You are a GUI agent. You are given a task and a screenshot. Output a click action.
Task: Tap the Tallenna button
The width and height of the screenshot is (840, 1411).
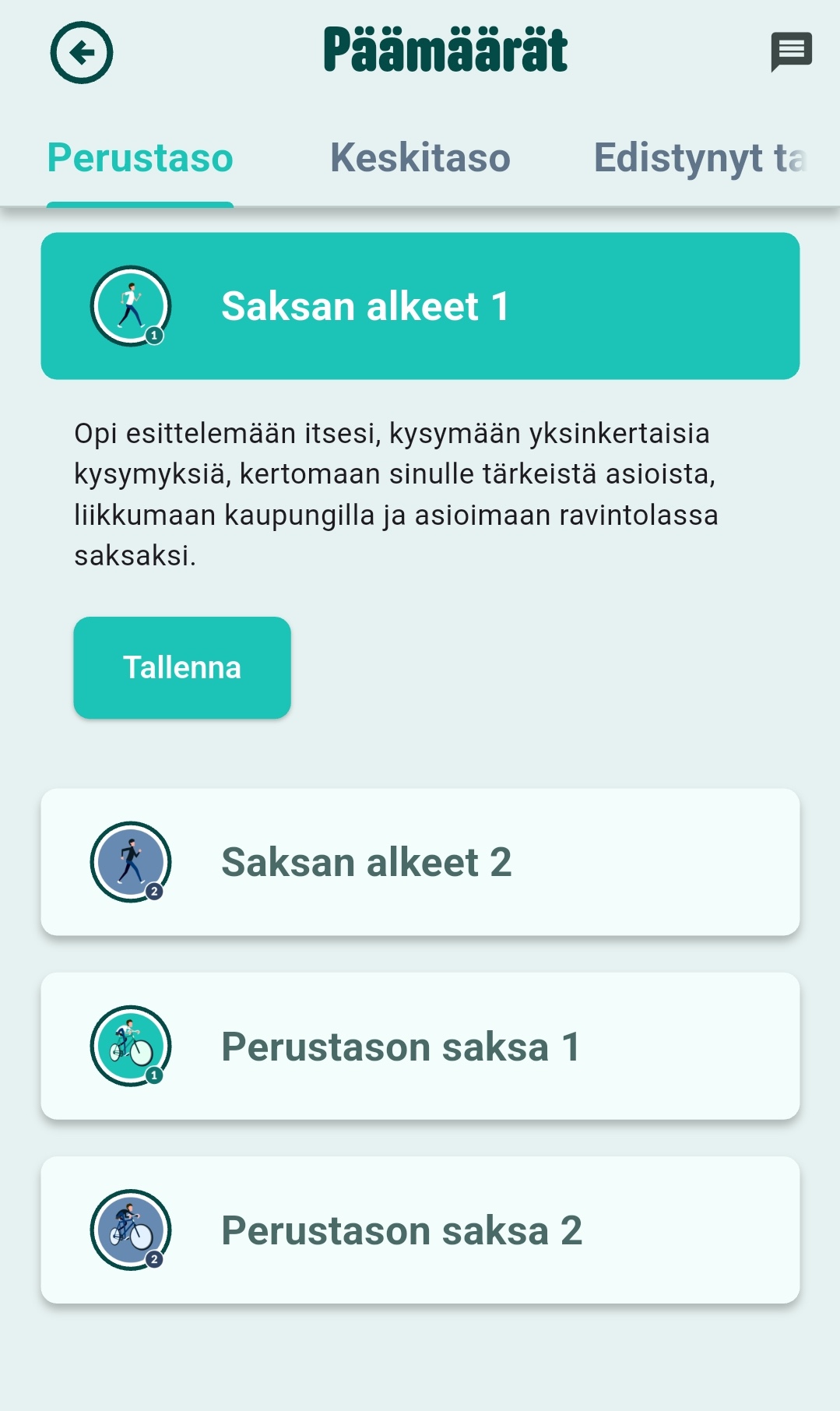click(x=182, y=667)
